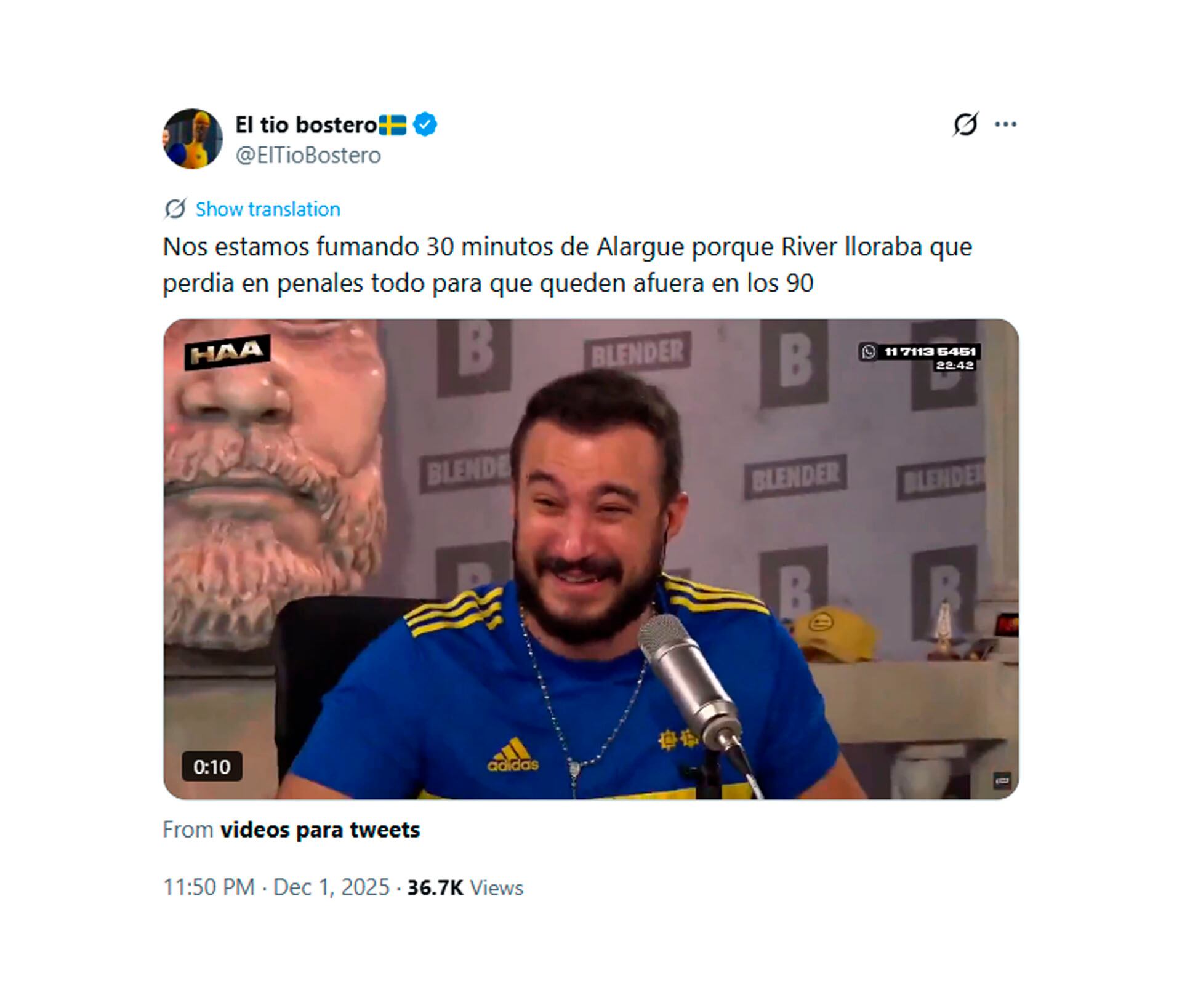The width and height of the screenshot is (1182, 1008).
Task: Open the videos para tweets source
Action: [x=320, y=830]
